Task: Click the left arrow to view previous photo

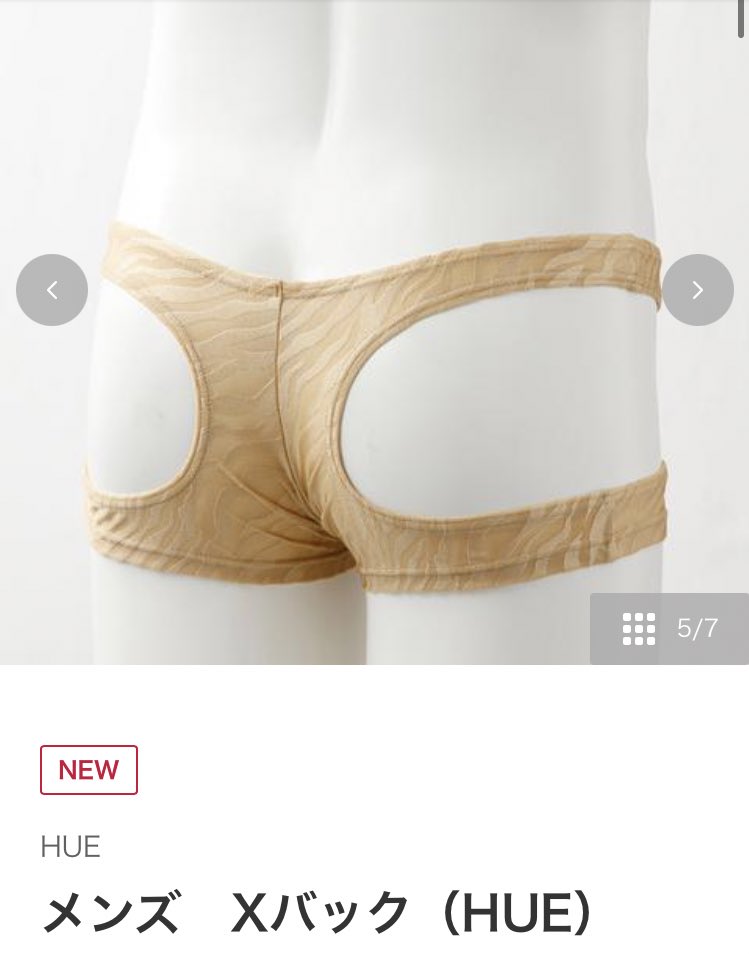Action: click(x=51, y=289)
